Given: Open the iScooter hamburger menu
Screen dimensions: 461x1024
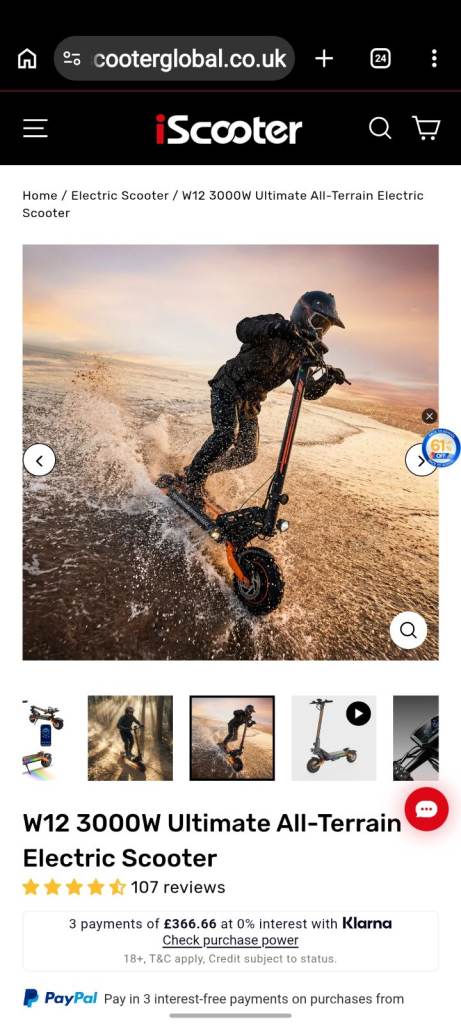Looking at the screenshot, I should pyautogui.click(x=35, y=128).
